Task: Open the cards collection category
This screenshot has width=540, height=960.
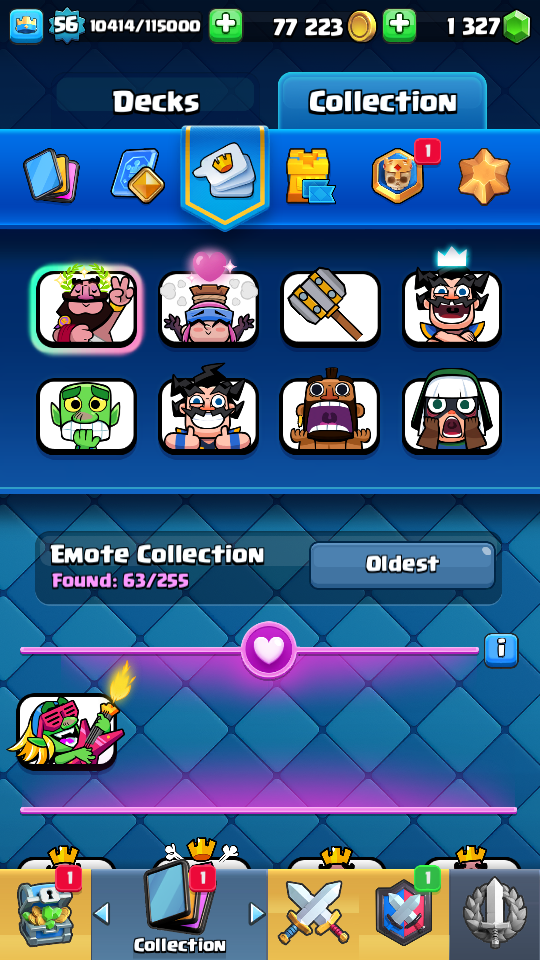Action: [51, 176]
